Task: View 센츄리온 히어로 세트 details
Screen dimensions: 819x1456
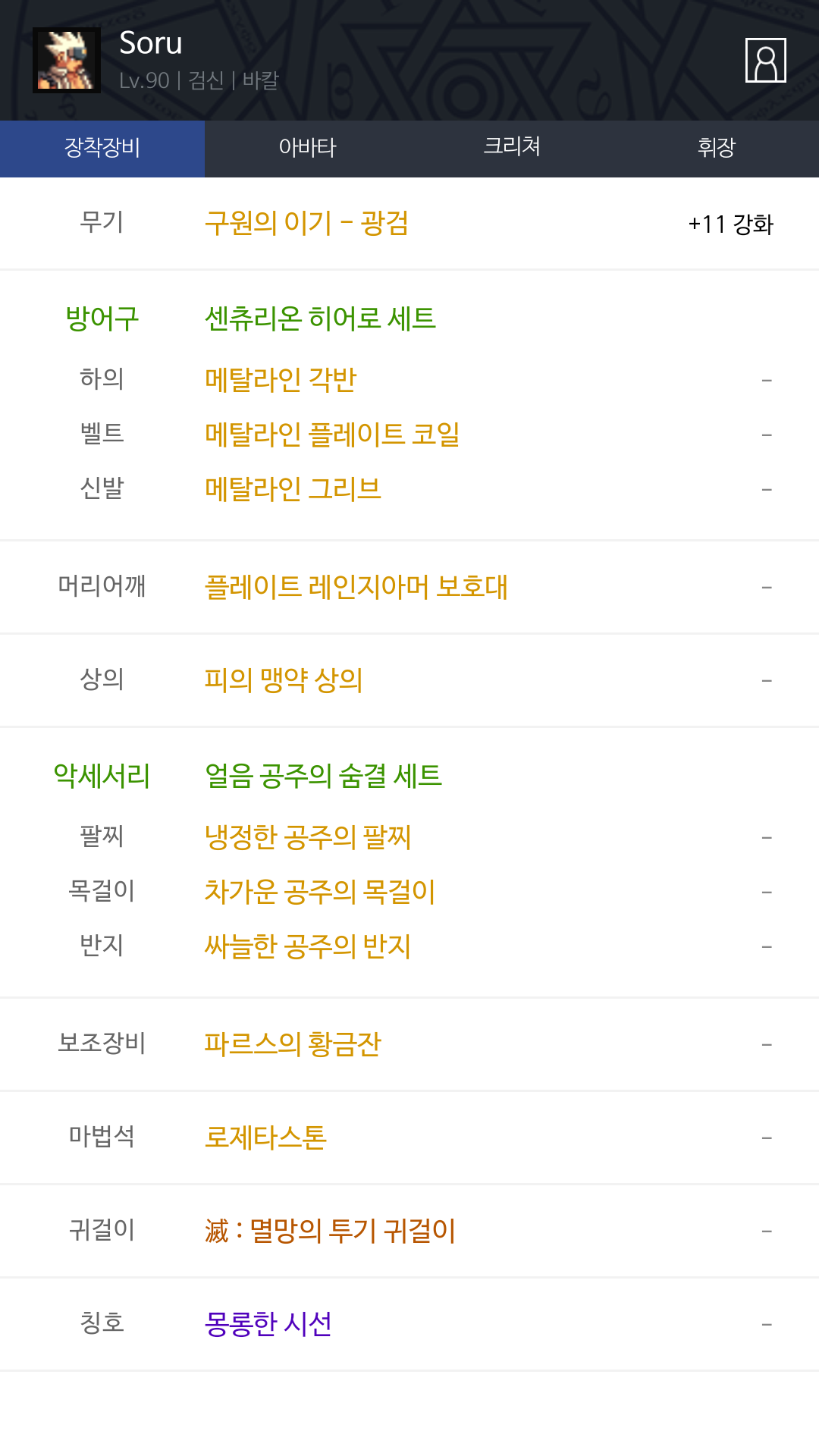Action: pos(320,318)
